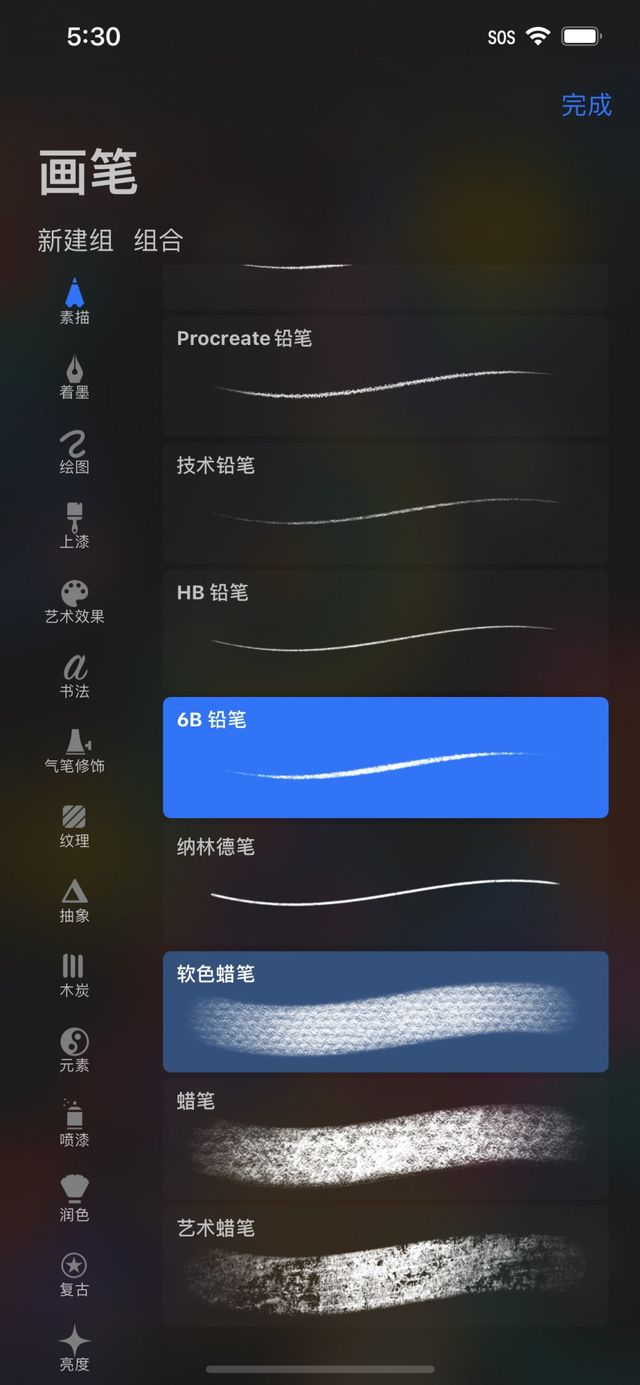Tap 完成 to finish brush selection
Screen dimensions: 640x1385
(586, 105)
